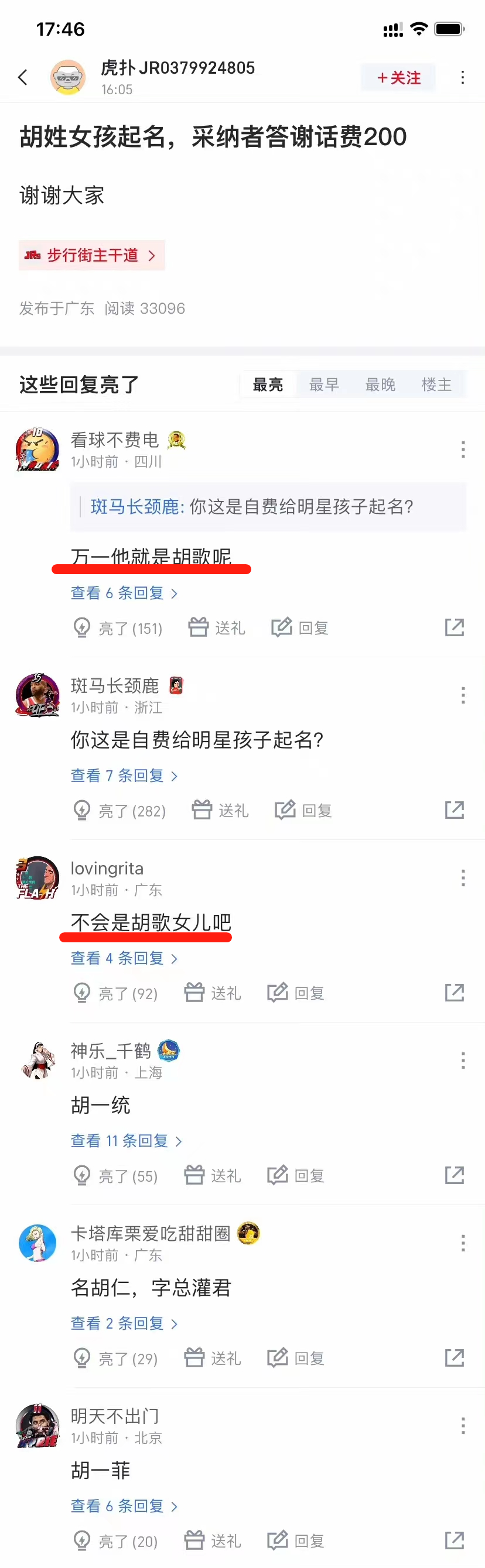
Task: Open the 步行街主干道 board link
Action: pyautogui.click(x=92, y=255)
